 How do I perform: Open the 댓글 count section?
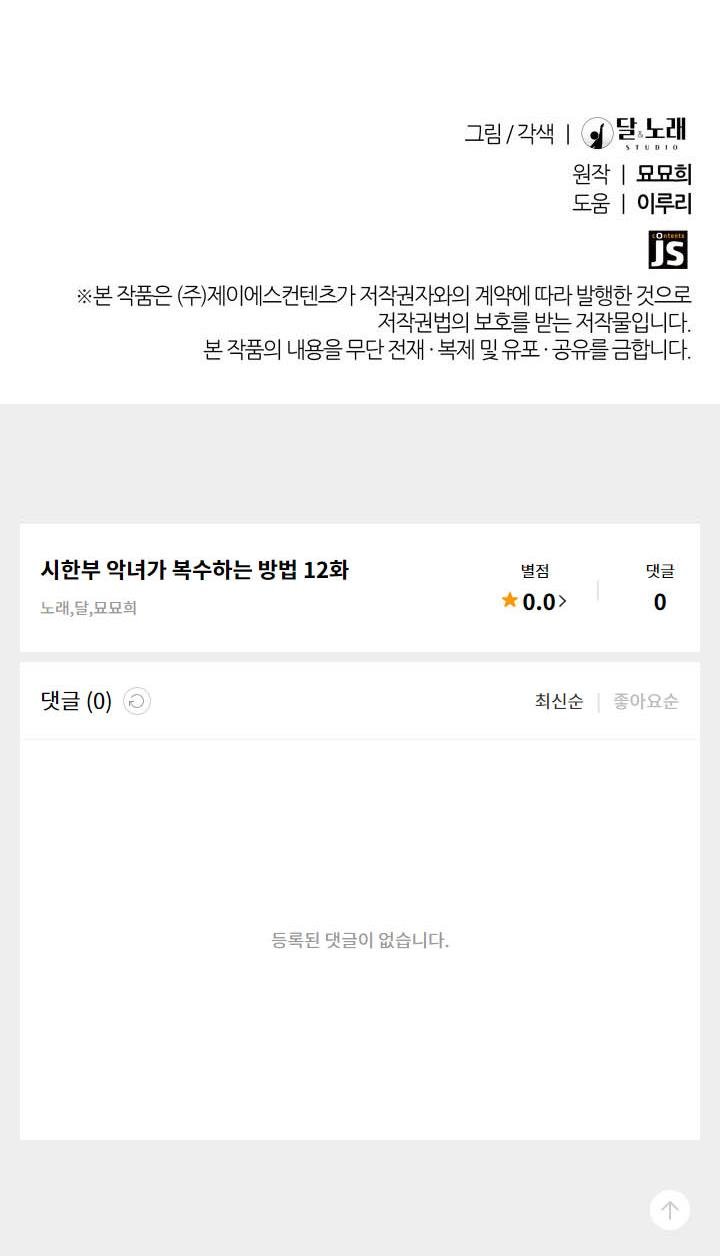pos(659,588)
